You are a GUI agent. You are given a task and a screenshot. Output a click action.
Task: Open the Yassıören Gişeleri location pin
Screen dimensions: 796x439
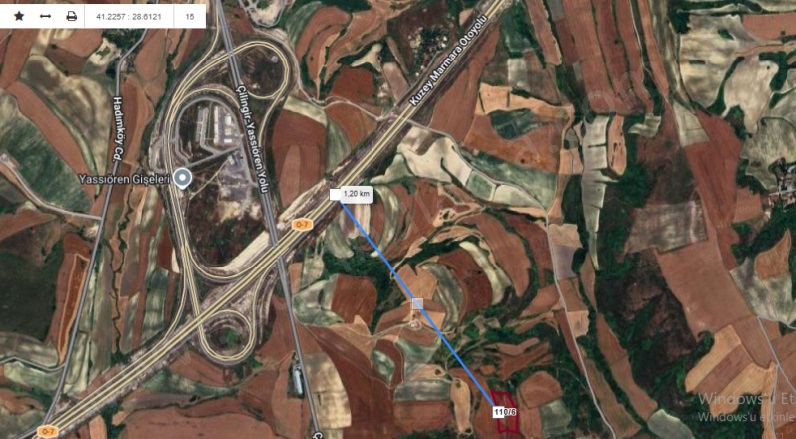182,178
